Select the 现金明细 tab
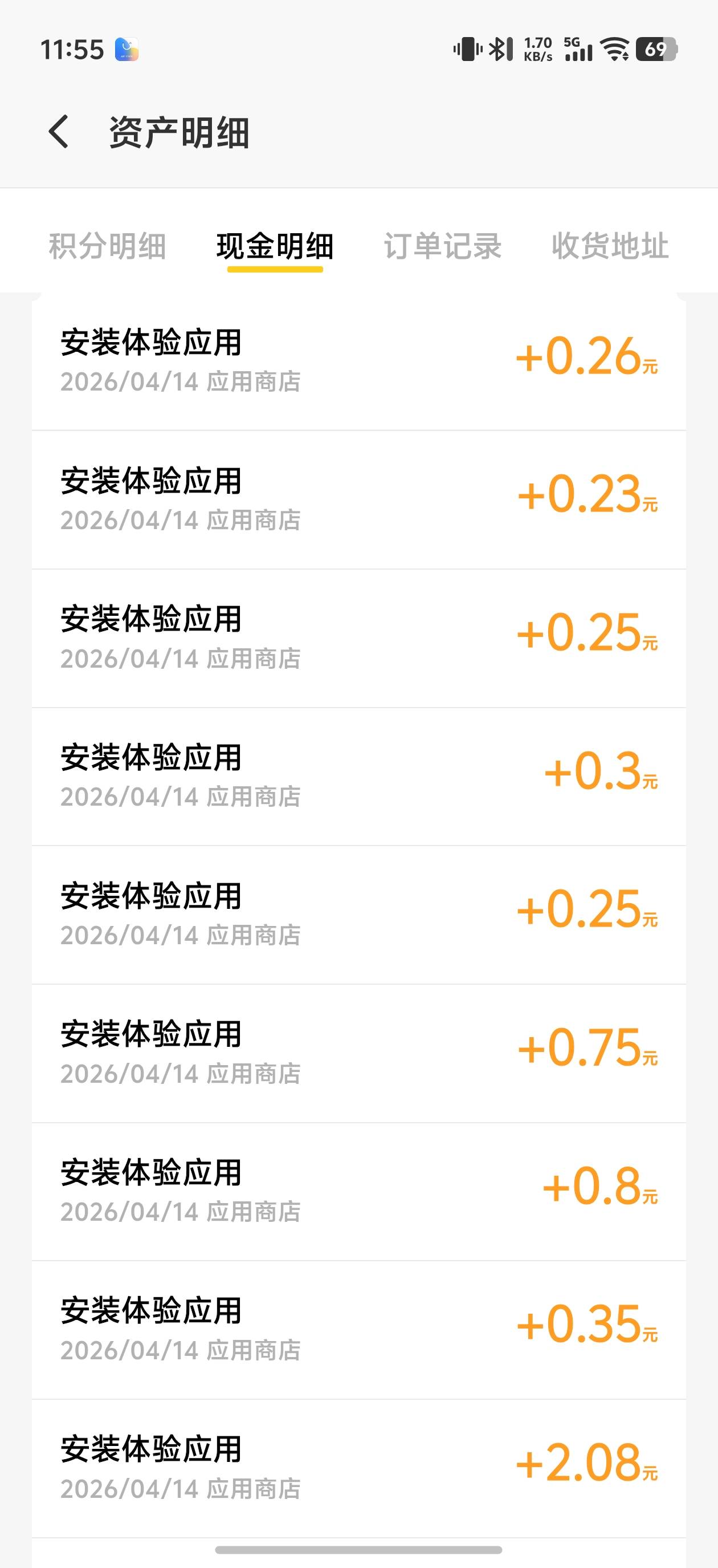 click(x=275, y=246)
